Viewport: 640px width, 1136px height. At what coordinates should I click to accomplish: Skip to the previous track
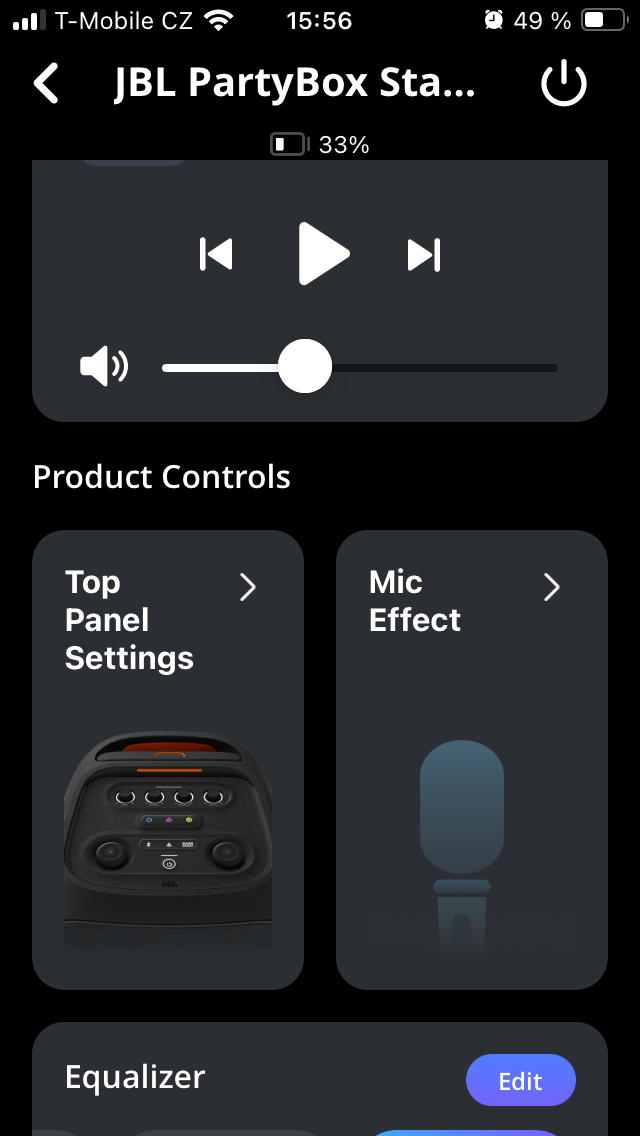coord(216,255)
